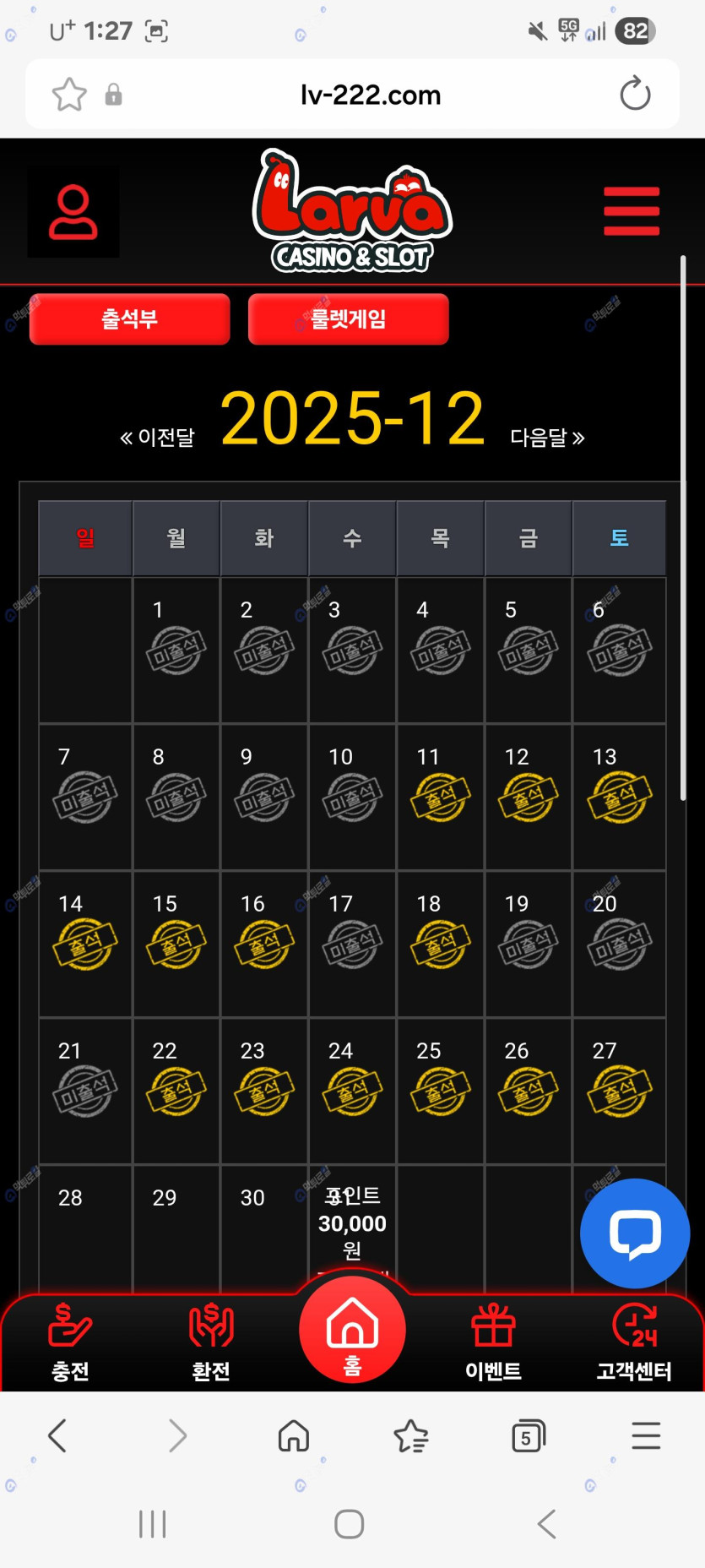Open the browser bookmarks list icon
The width and height of the screenshot is (705, 1568).
[411, 1436]
